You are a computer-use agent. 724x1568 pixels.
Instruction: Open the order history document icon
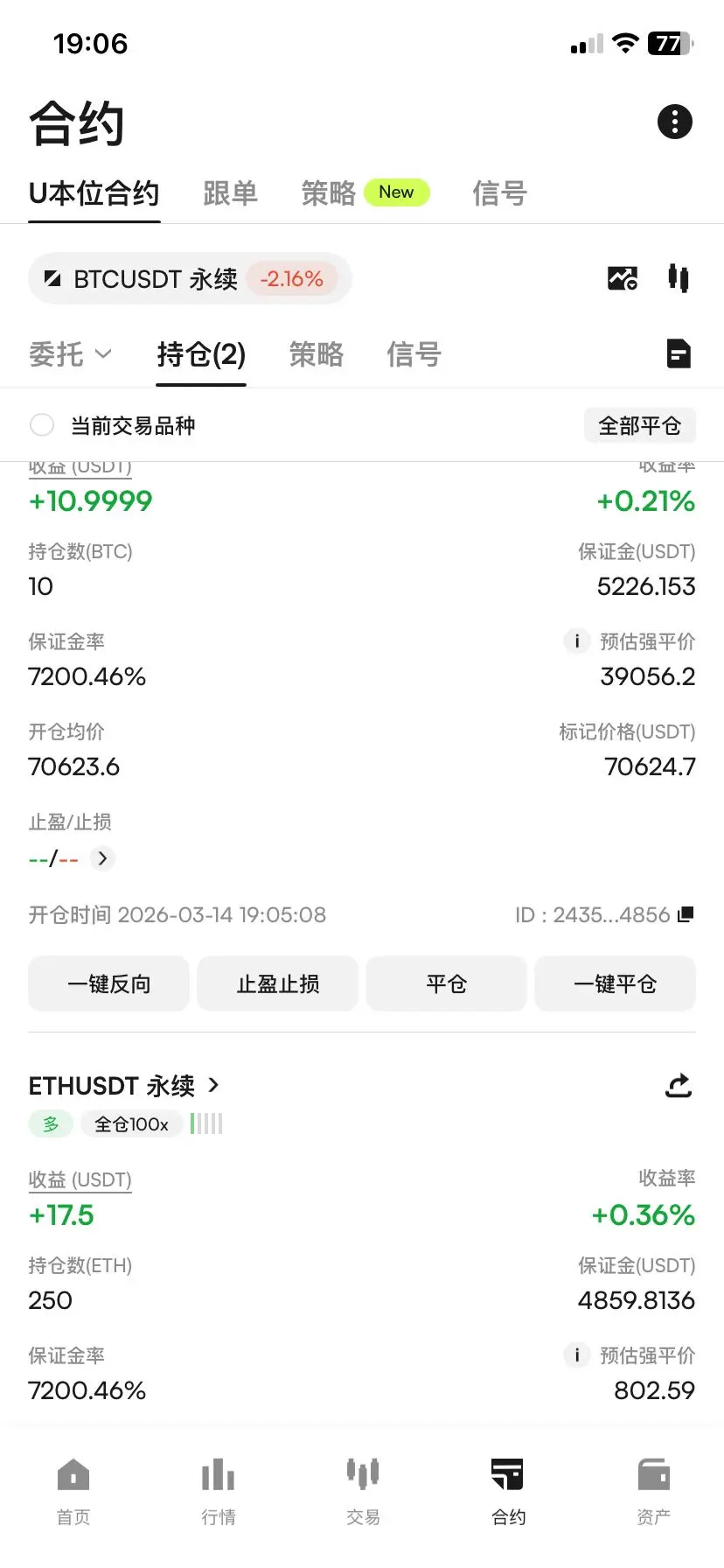point(679,353)
